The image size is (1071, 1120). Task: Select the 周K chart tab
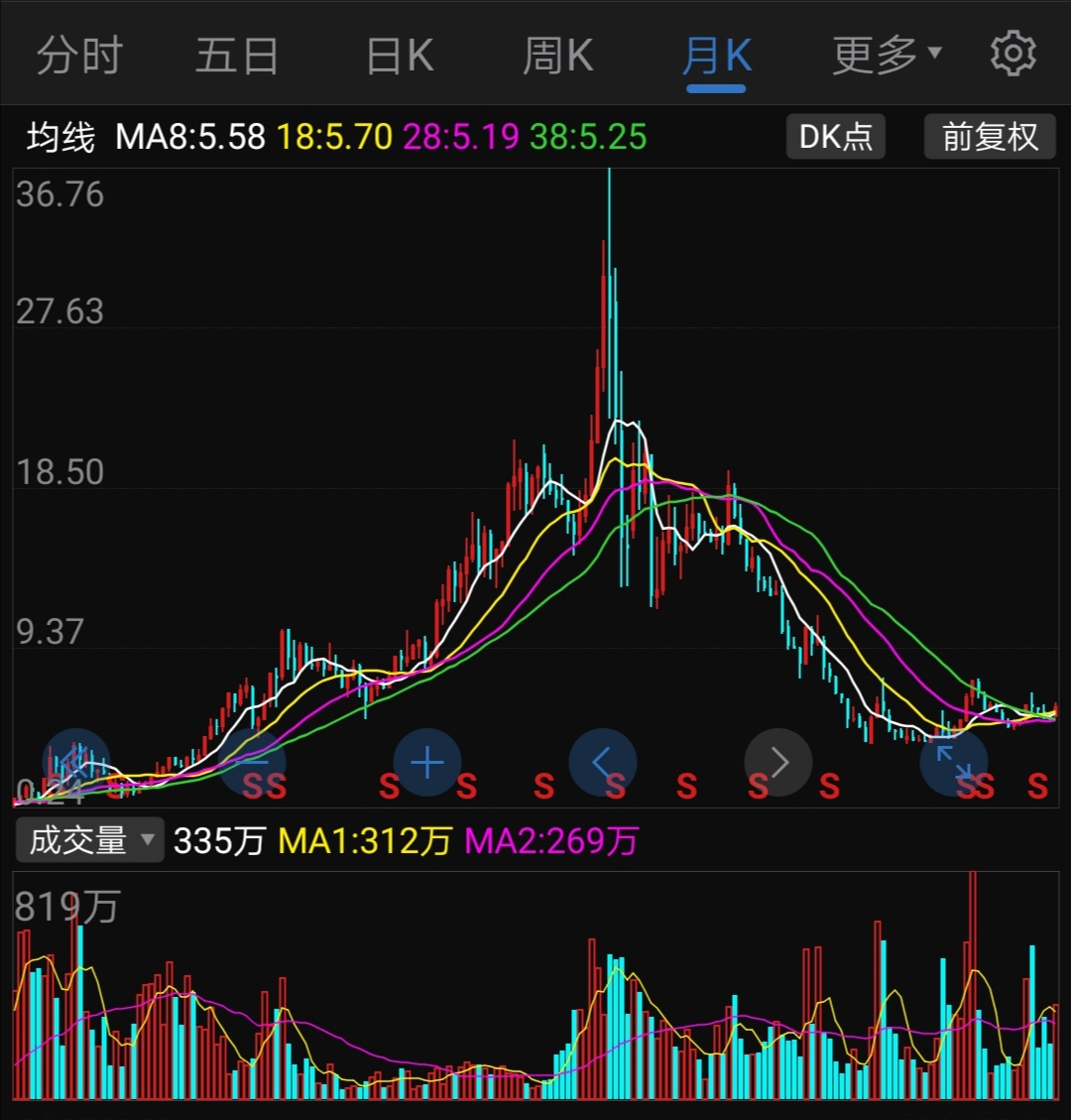click(x=557, y=56)
